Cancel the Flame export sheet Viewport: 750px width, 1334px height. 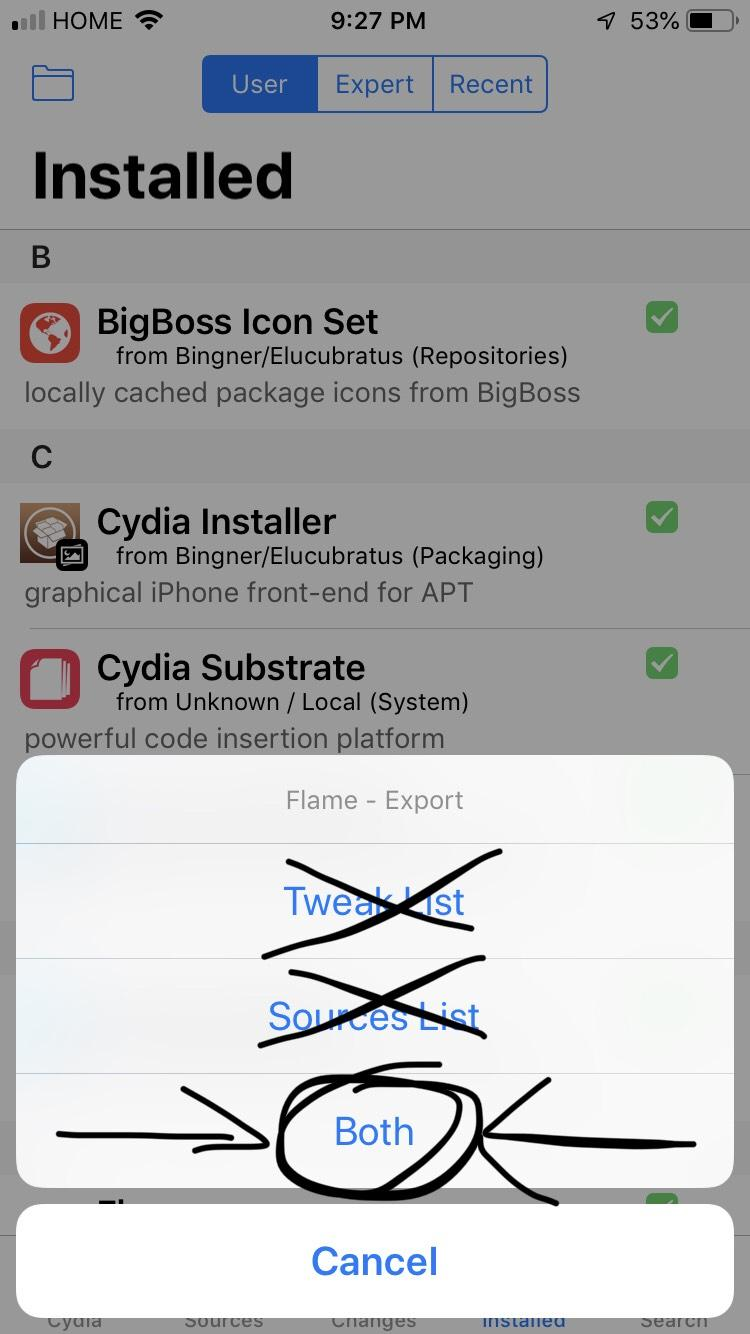pos(374,1261)
